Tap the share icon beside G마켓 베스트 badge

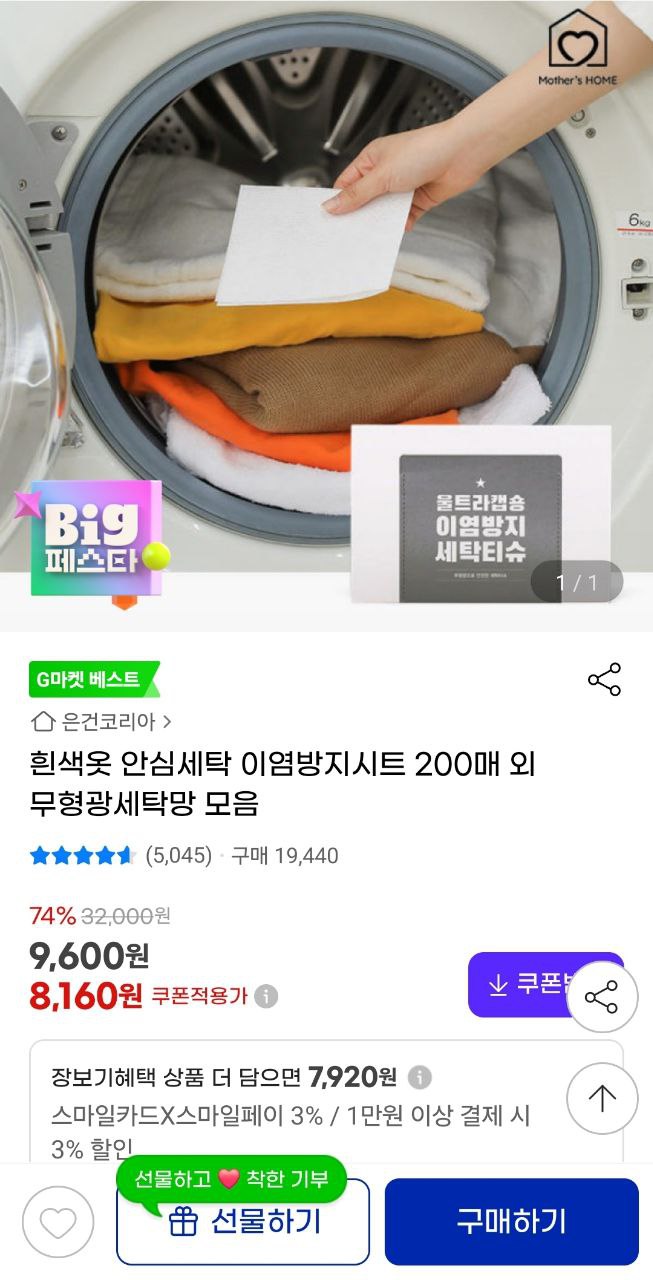pos(604,680)
